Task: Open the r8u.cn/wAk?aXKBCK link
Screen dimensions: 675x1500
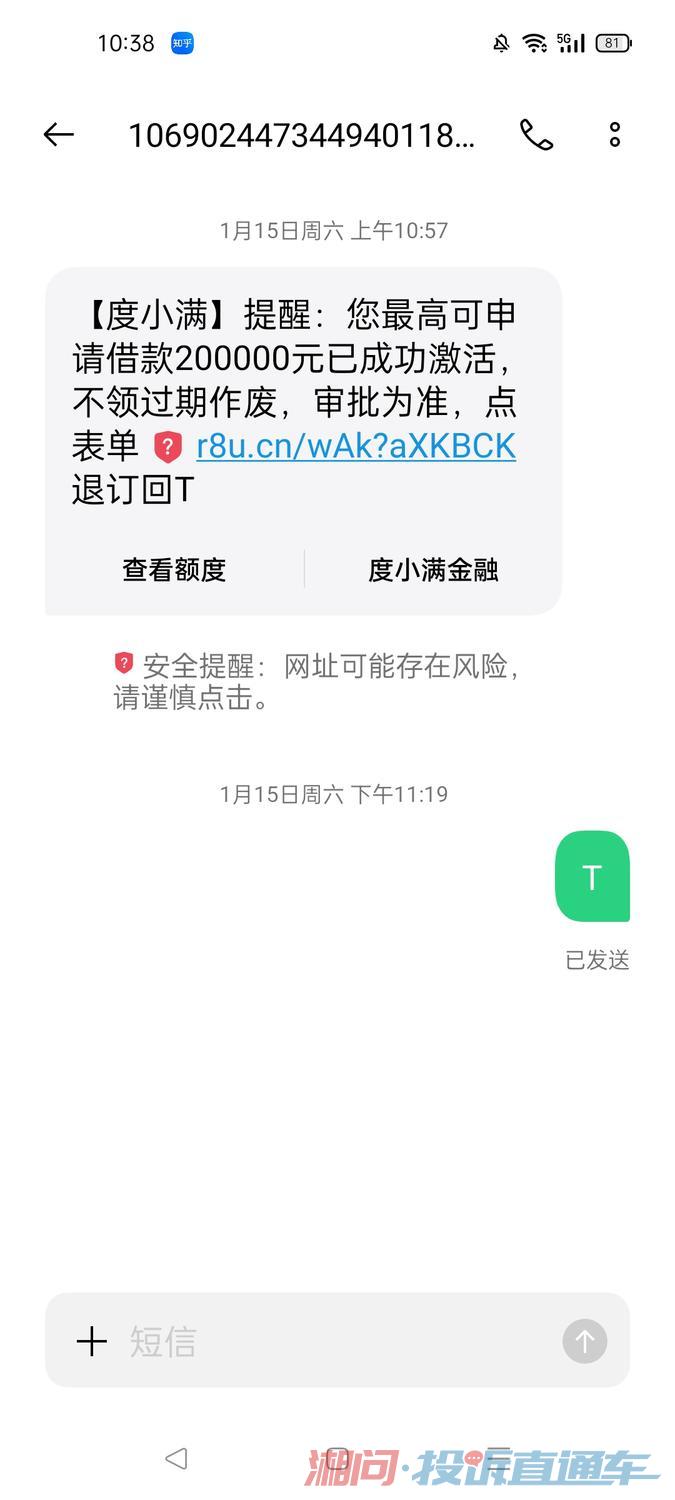Action: (x=356, y=446)
